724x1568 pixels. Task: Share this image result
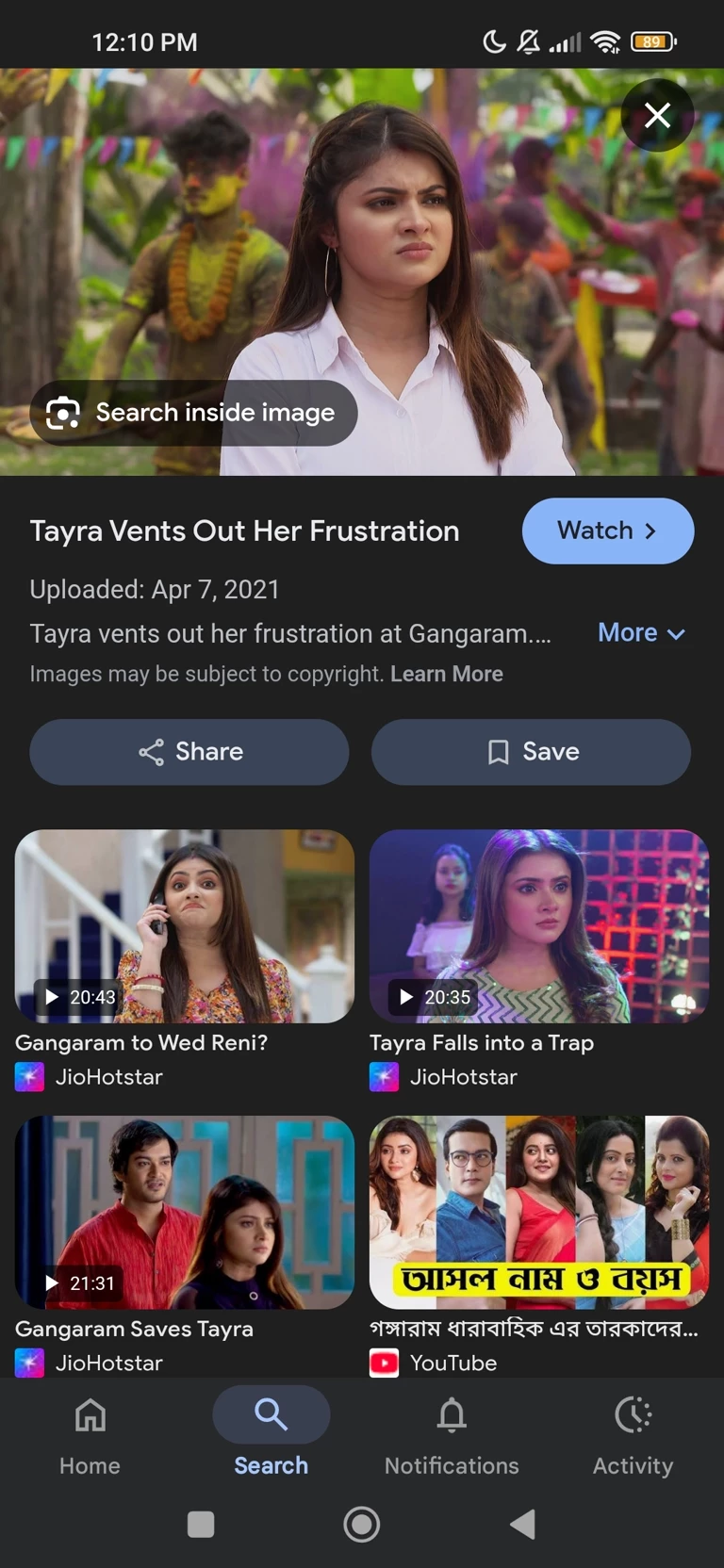coord(189,751)
